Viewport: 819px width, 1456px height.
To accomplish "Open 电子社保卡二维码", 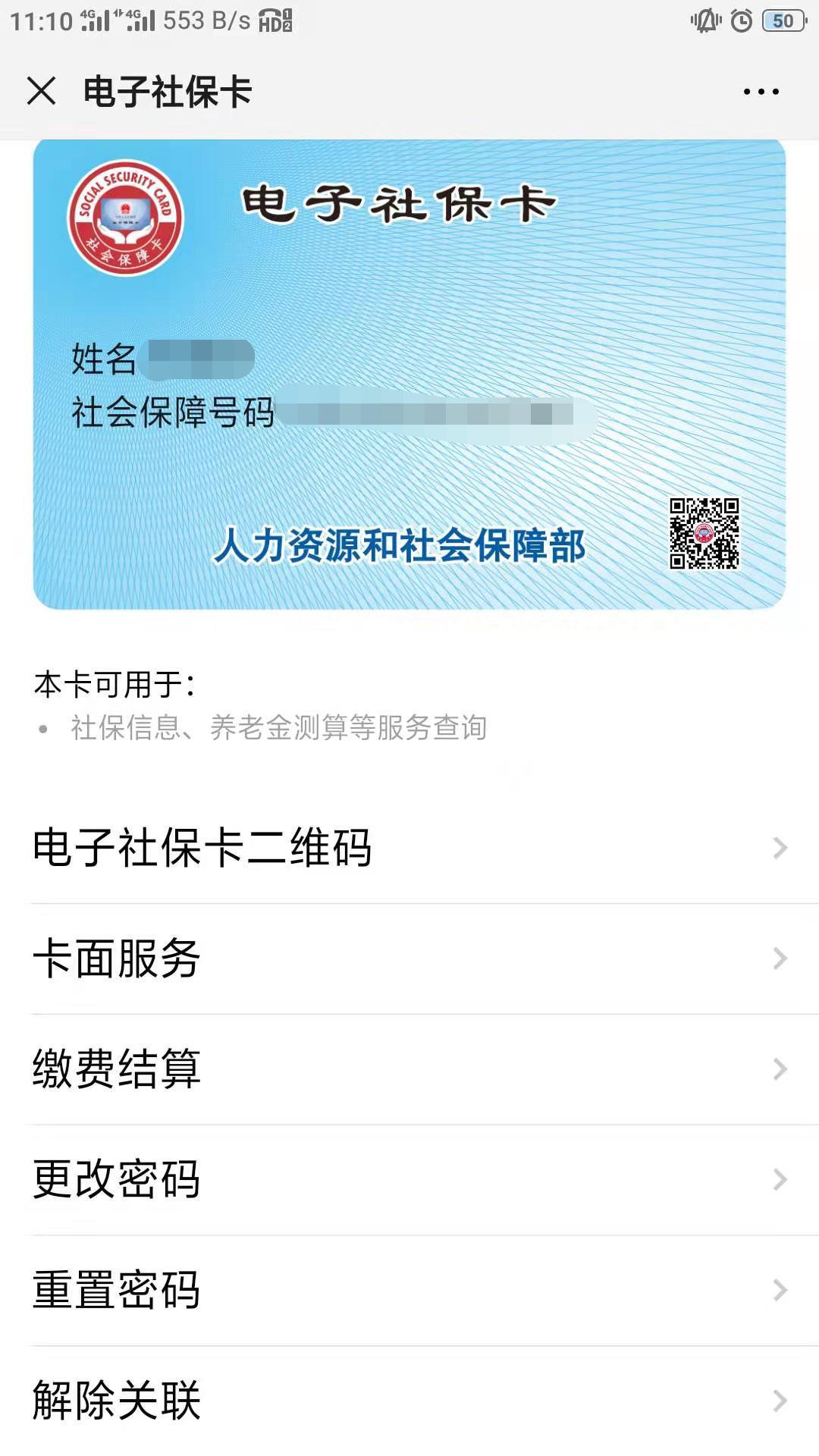I will [409, 848].
